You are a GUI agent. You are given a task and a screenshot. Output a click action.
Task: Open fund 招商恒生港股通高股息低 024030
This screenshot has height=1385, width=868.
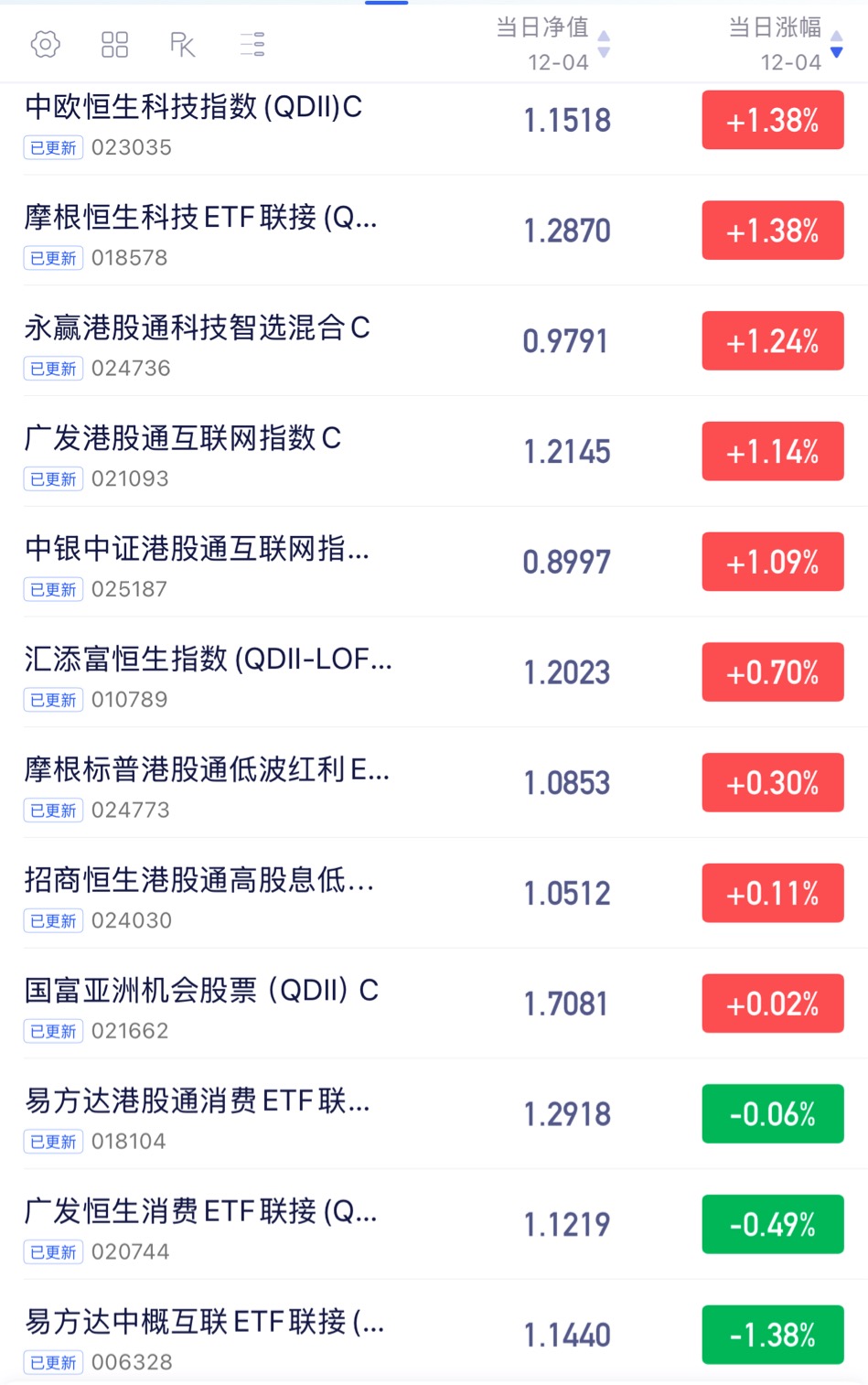click(434, 894)
